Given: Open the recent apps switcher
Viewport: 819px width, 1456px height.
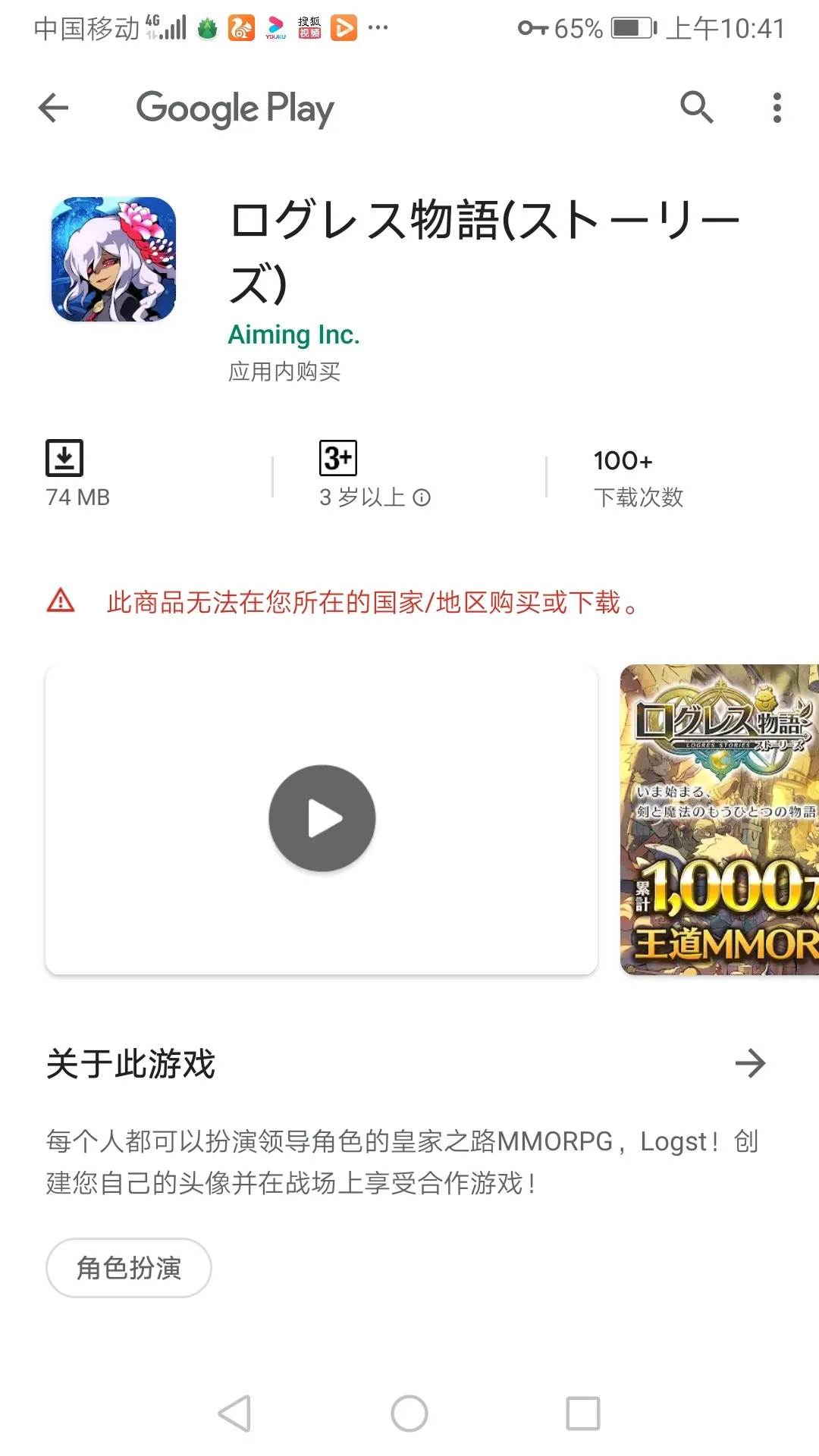Looking at the screenshot, I should coord(582,1414).
